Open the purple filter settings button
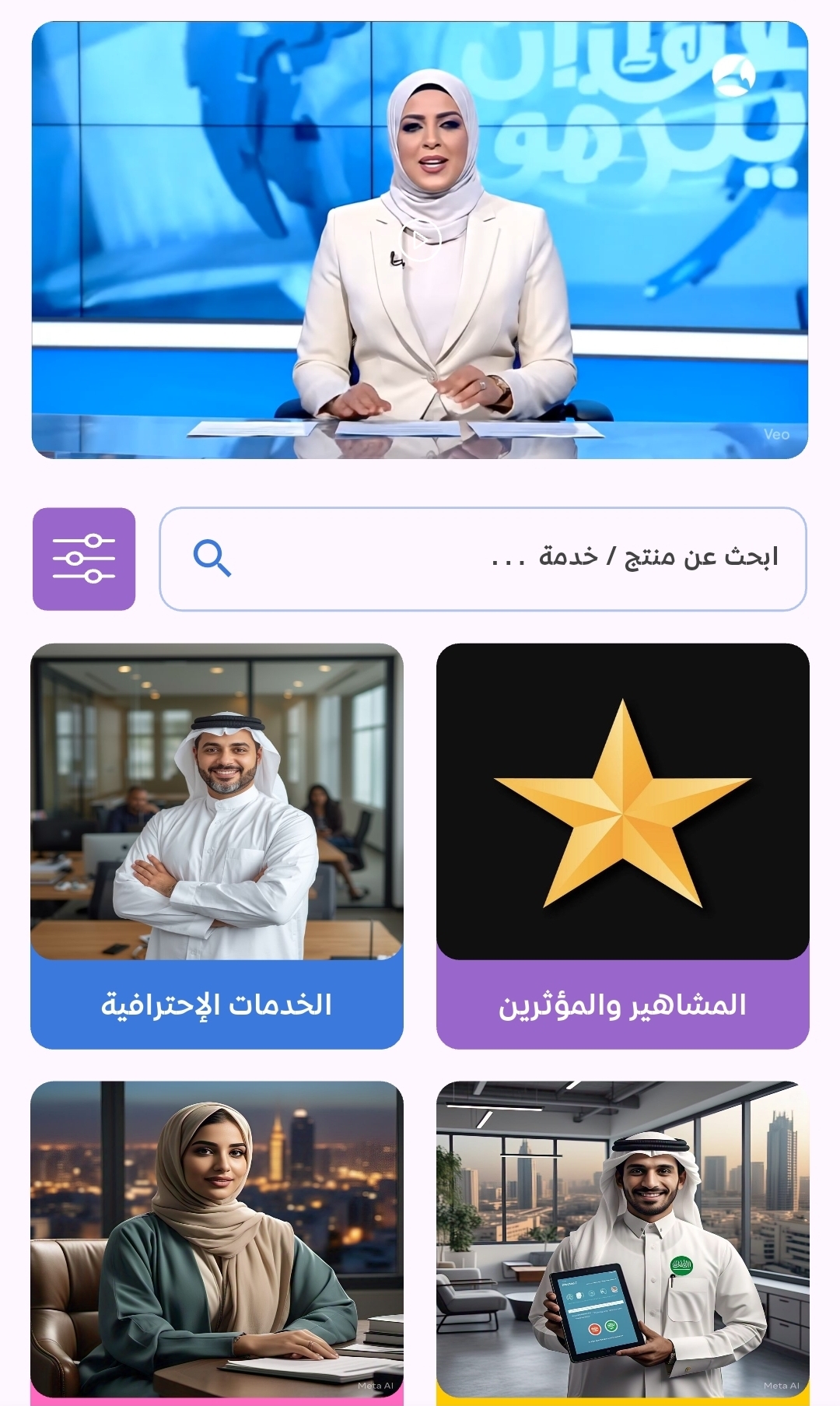840x1406 pixels. [84, 559]
